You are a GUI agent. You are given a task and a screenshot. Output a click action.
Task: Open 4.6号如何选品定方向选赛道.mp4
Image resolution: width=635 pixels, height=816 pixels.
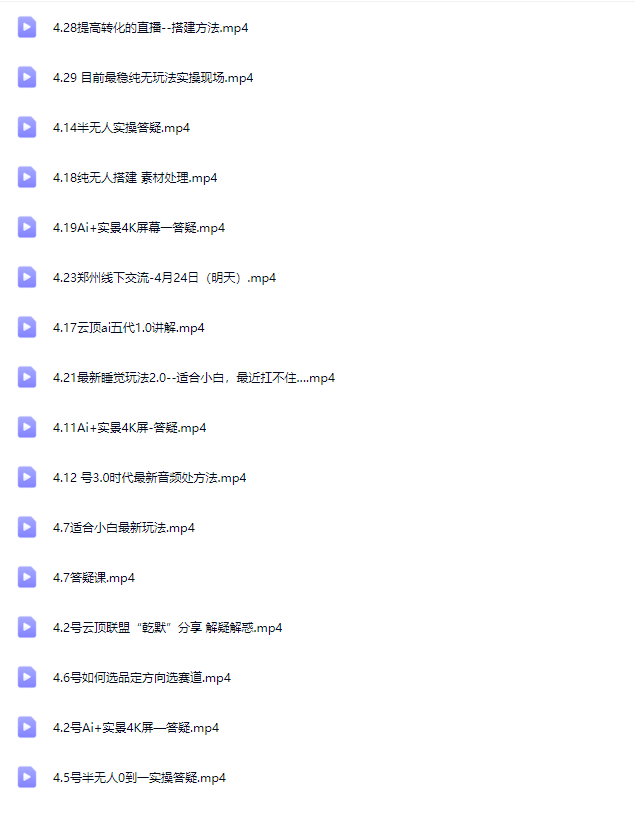(141, 678)
